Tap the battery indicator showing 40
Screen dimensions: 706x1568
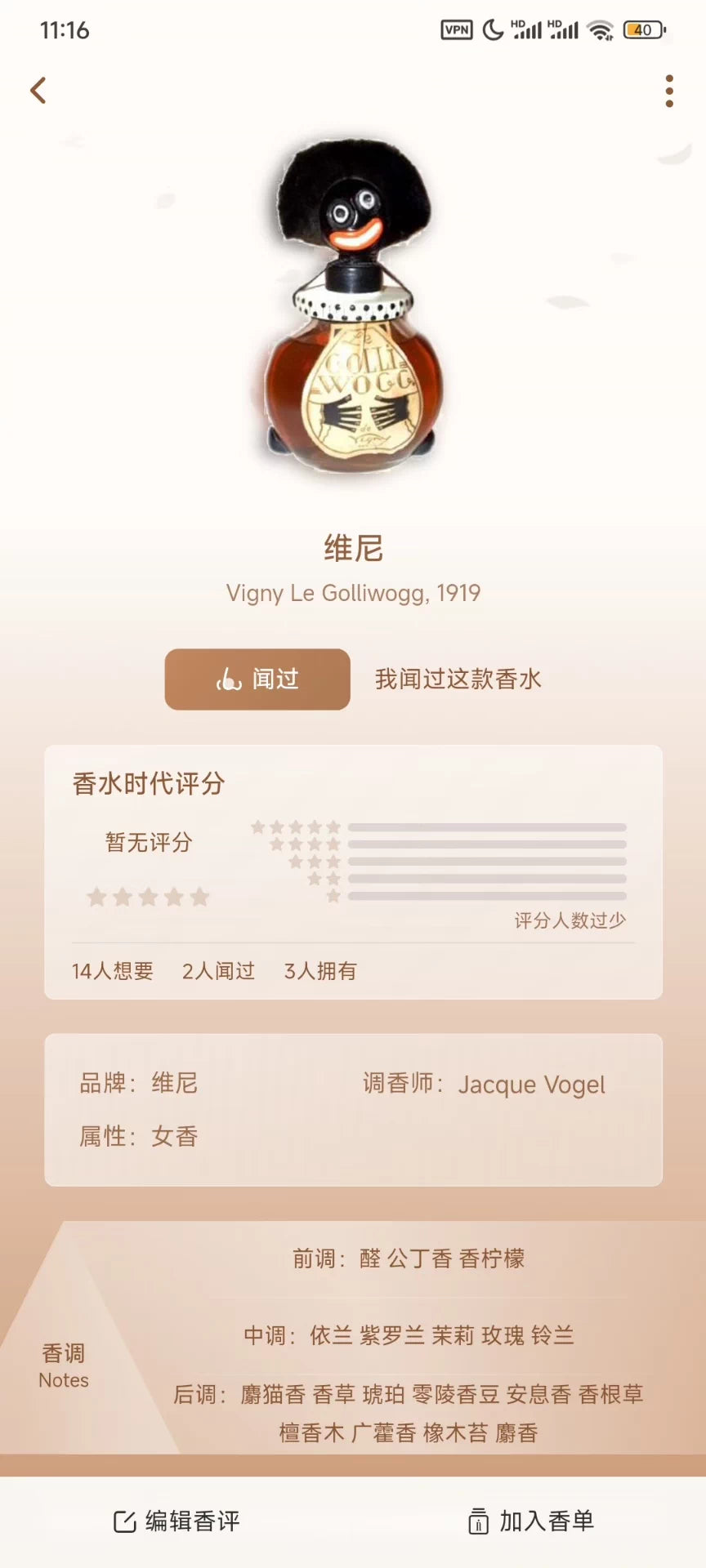click(643, 29)
